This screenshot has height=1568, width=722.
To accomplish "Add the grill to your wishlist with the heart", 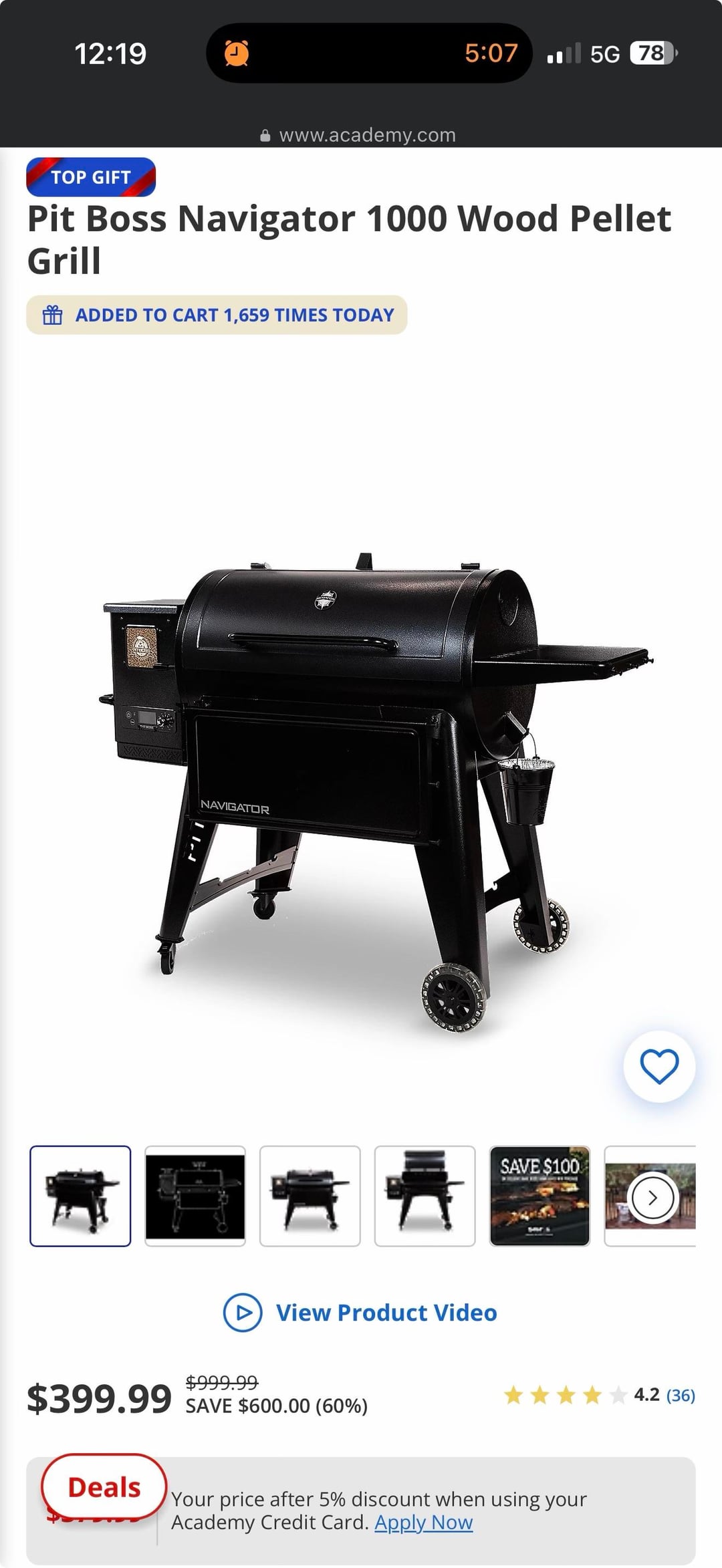I will [x=659, y=1066].
